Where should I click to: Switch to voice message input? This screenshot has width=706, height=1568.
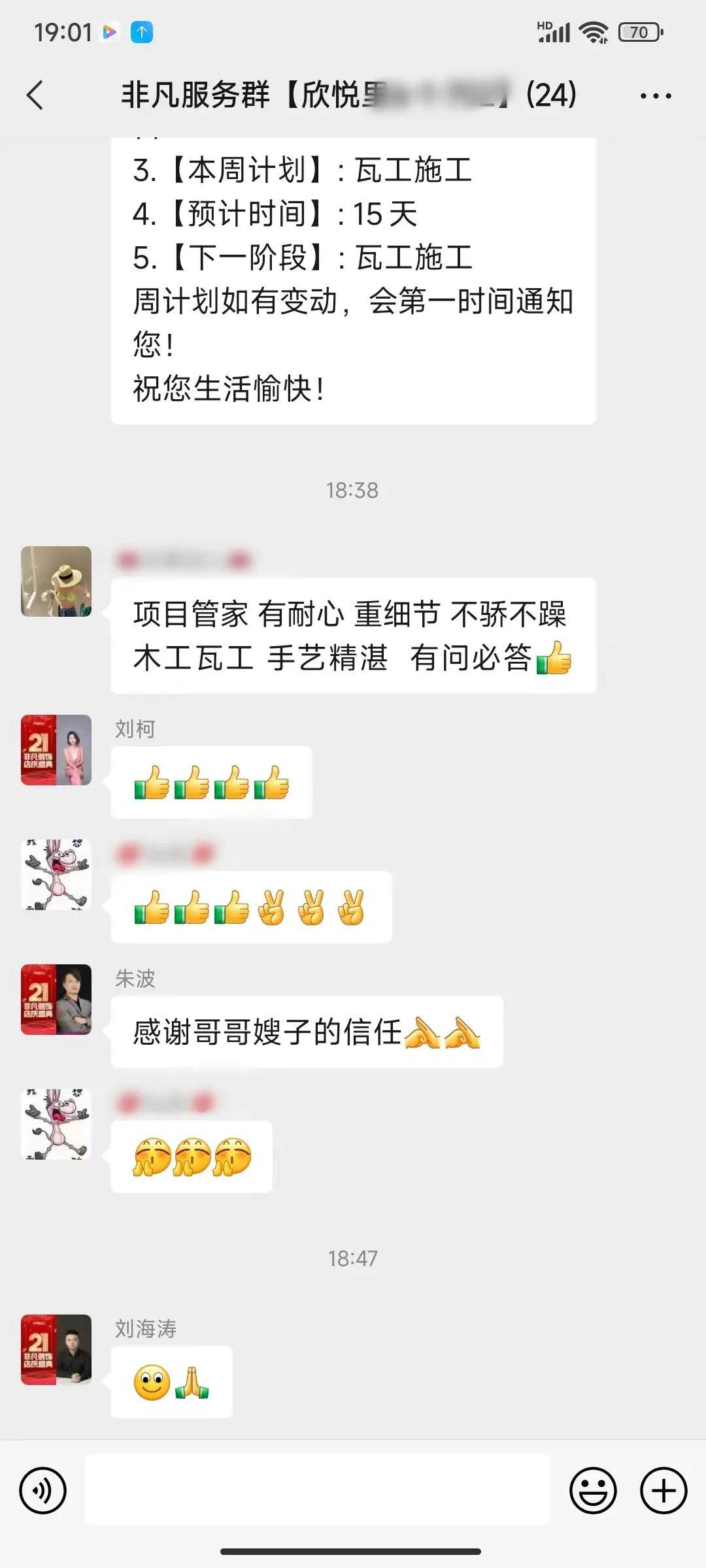(43, 1491)
